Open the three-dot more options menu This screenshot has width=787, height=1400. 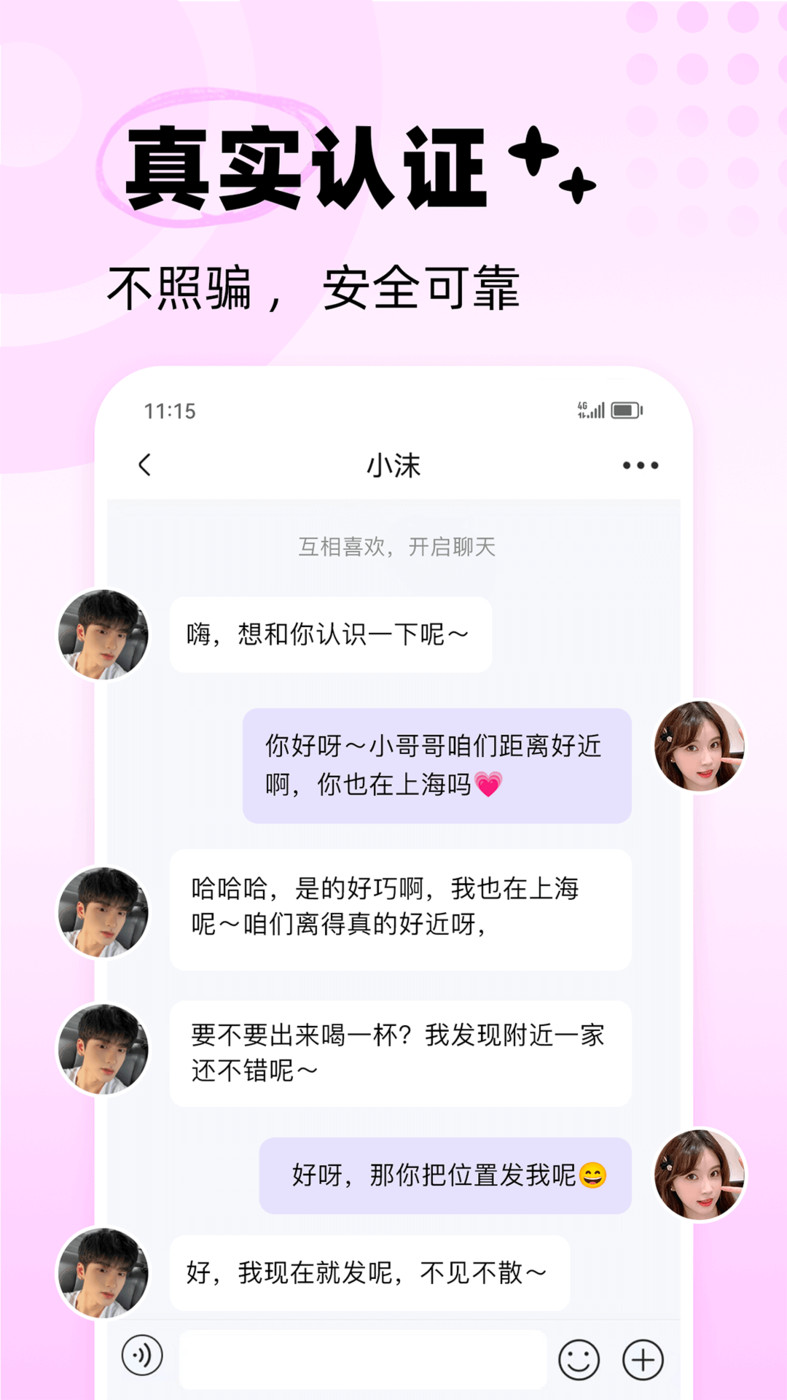(x=640, y=465)
